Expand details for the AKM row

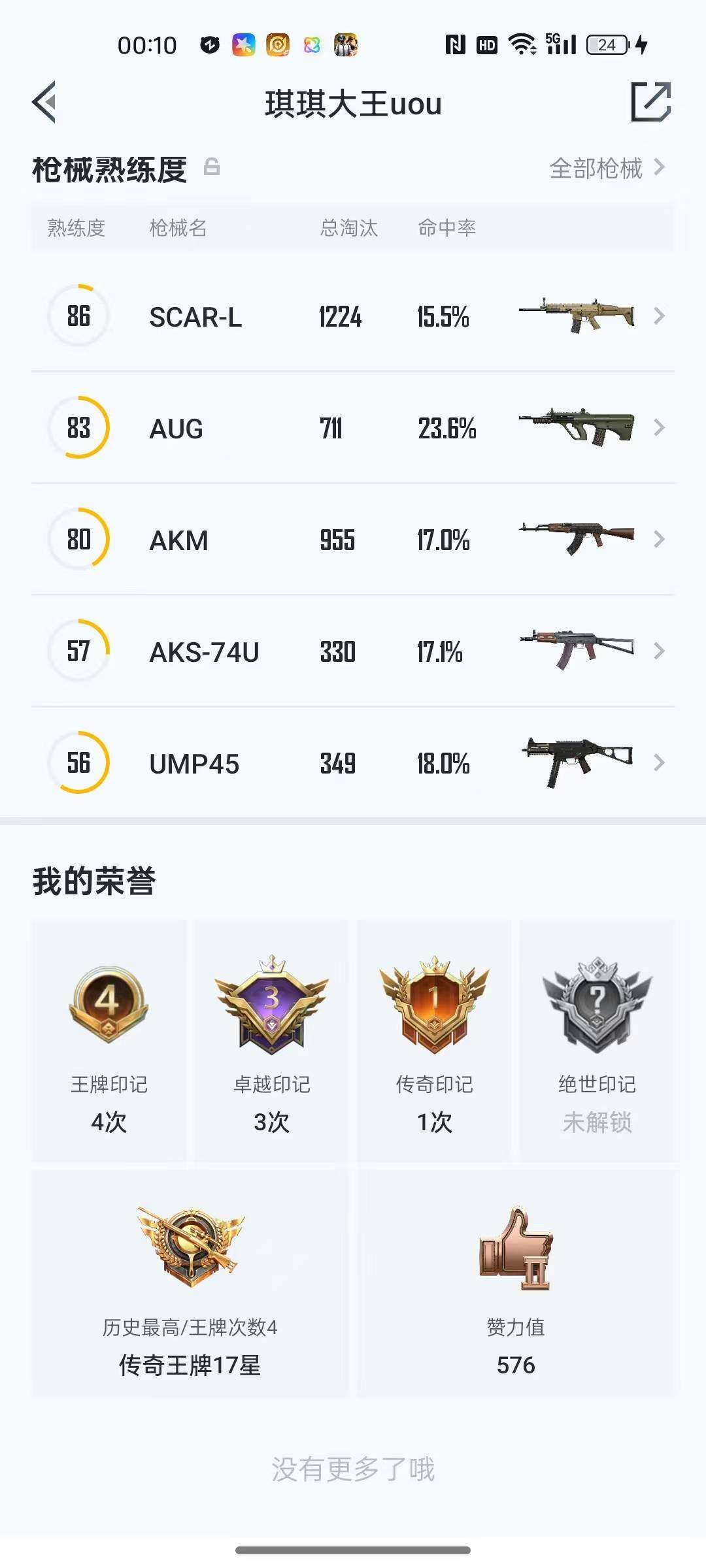(x=660, y=539)
